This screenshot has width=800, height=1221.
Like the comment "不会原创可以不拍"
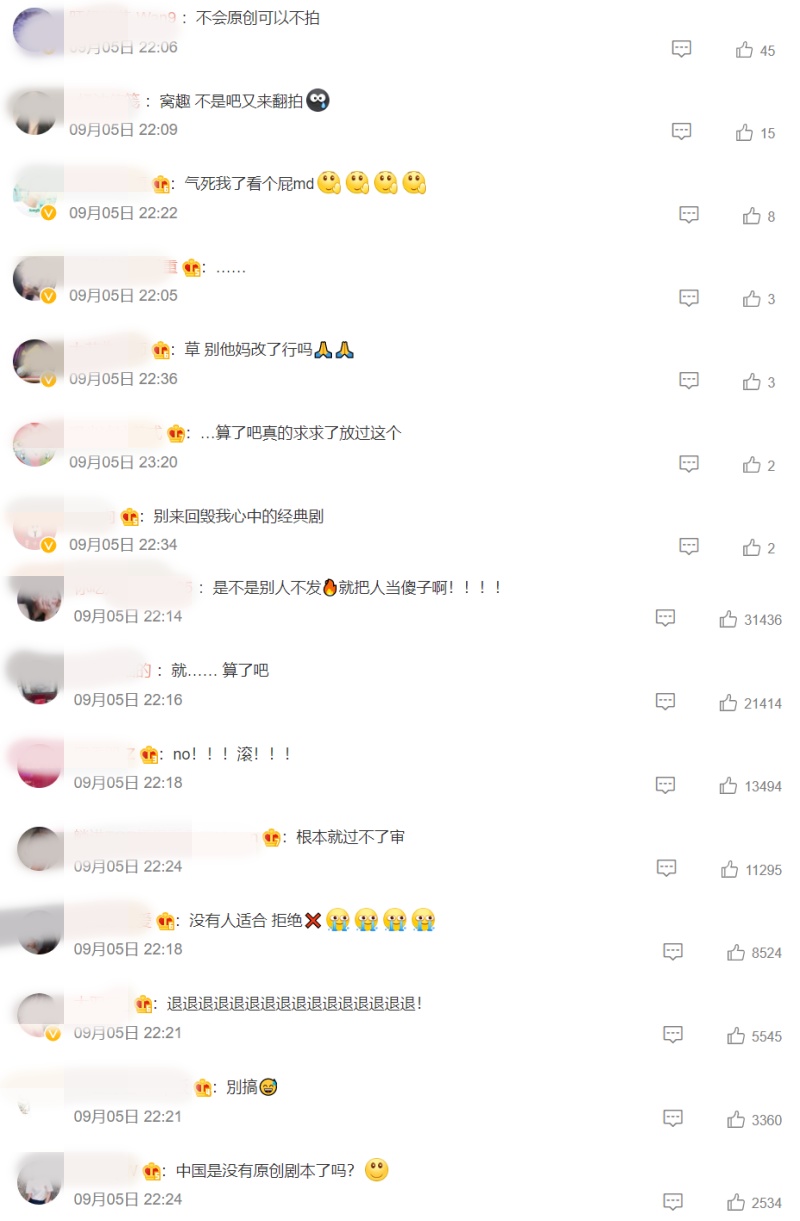pos(744,50)
